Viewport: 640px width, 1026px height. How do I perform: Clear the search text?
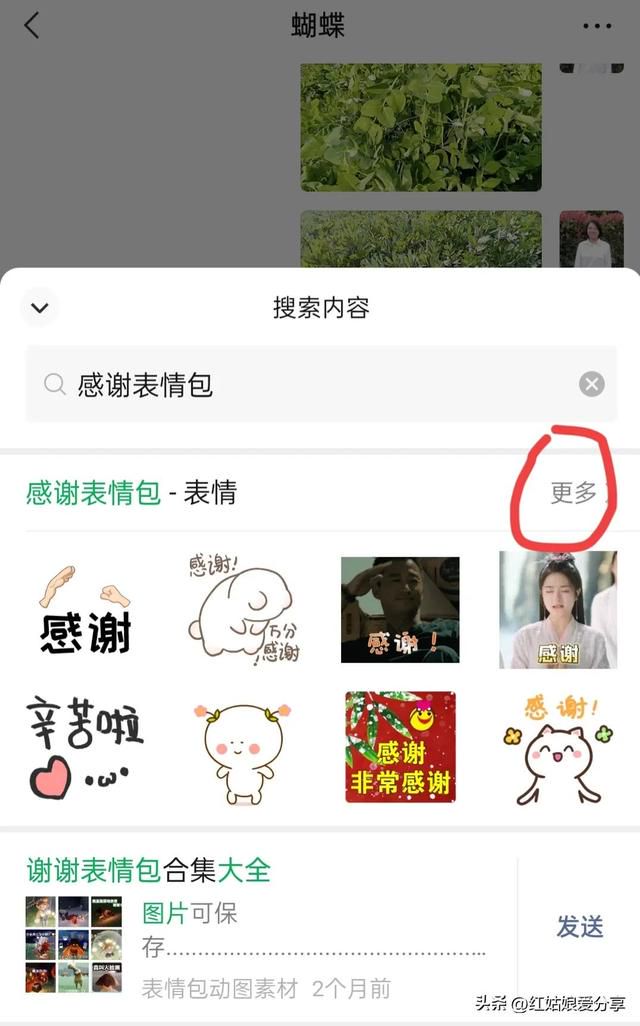592,384
